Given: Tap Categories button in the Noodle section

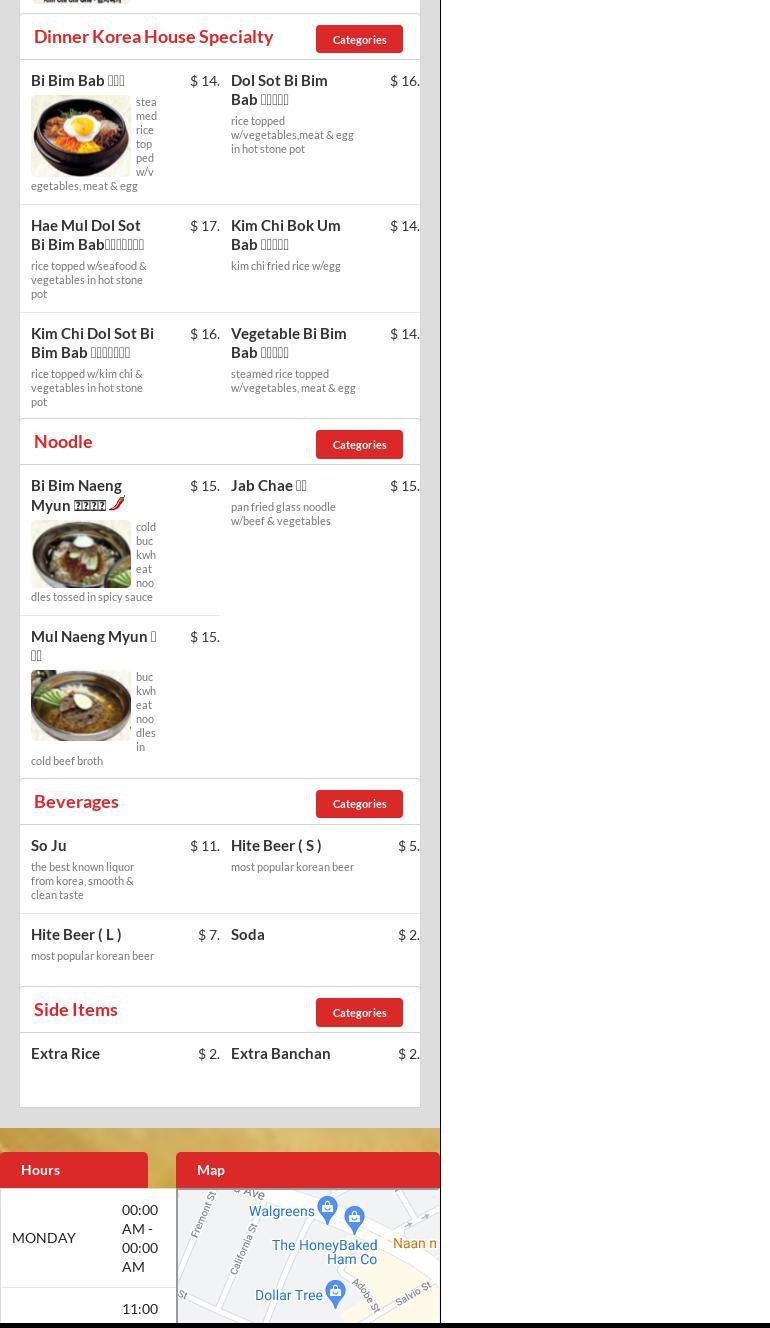Looking at the screenshot, I should (359, 444).
